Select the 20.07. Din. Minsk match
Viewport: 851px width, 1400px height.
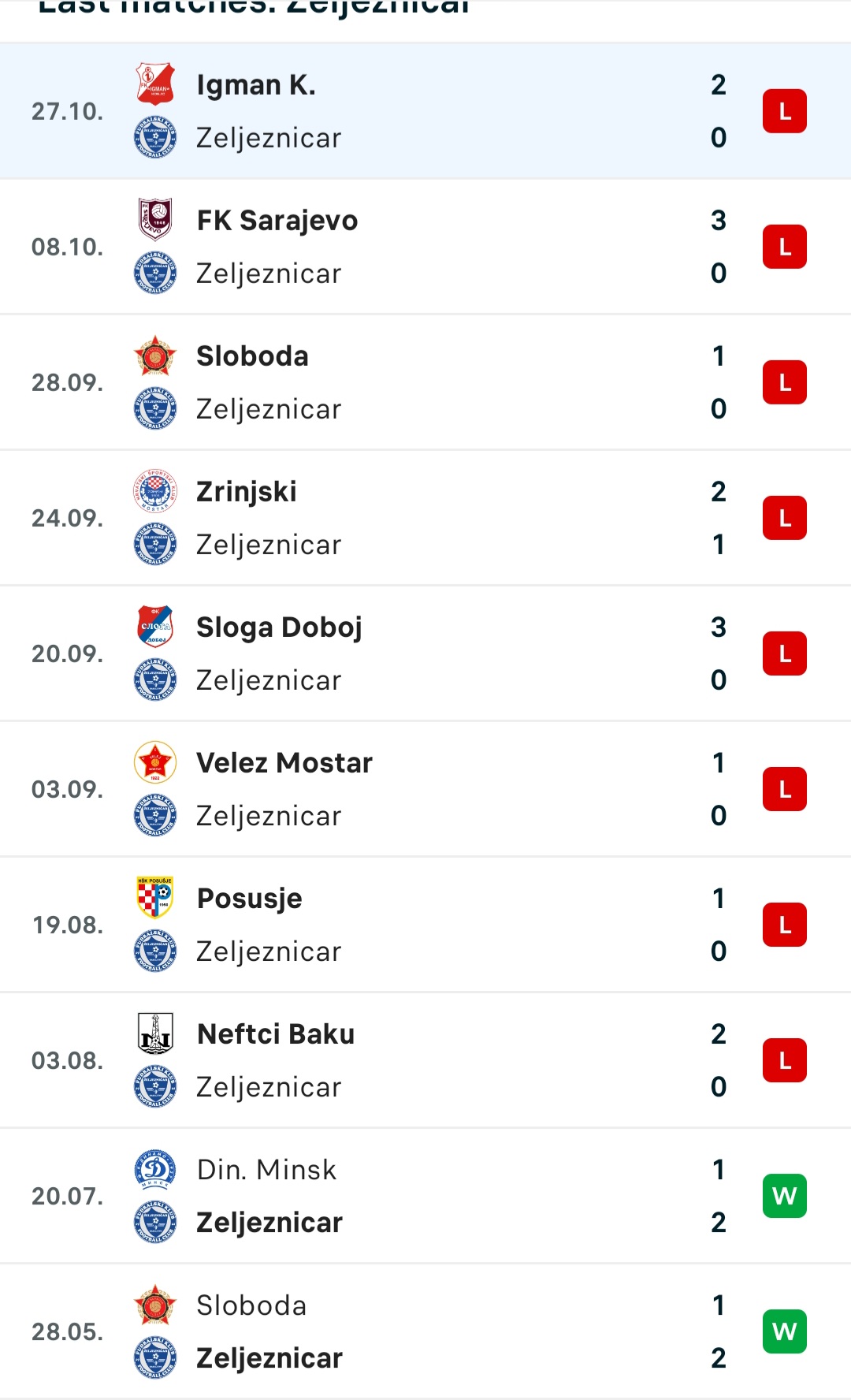pyautogui.click(x=425, y=1196)
